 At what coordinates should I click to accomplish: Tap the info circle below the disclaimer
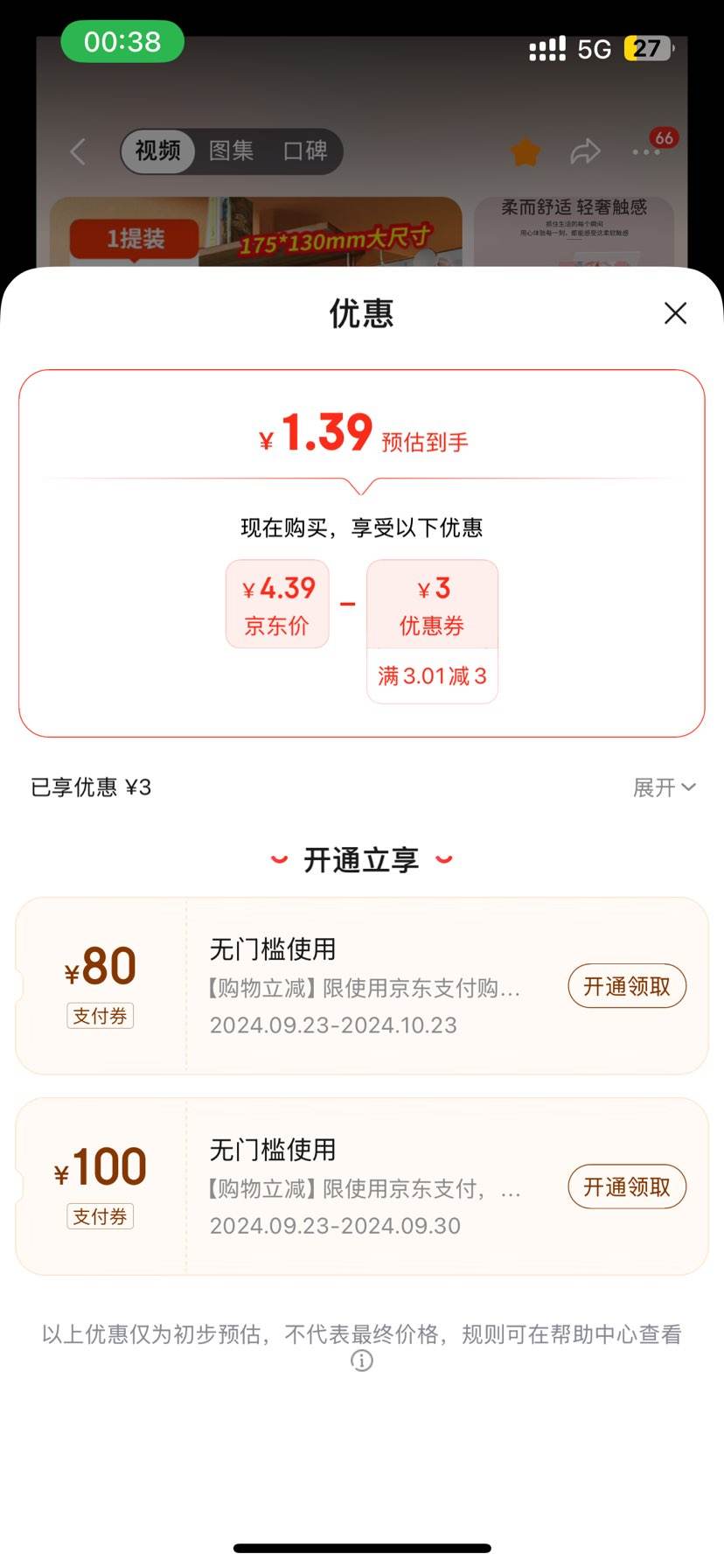362,1360
